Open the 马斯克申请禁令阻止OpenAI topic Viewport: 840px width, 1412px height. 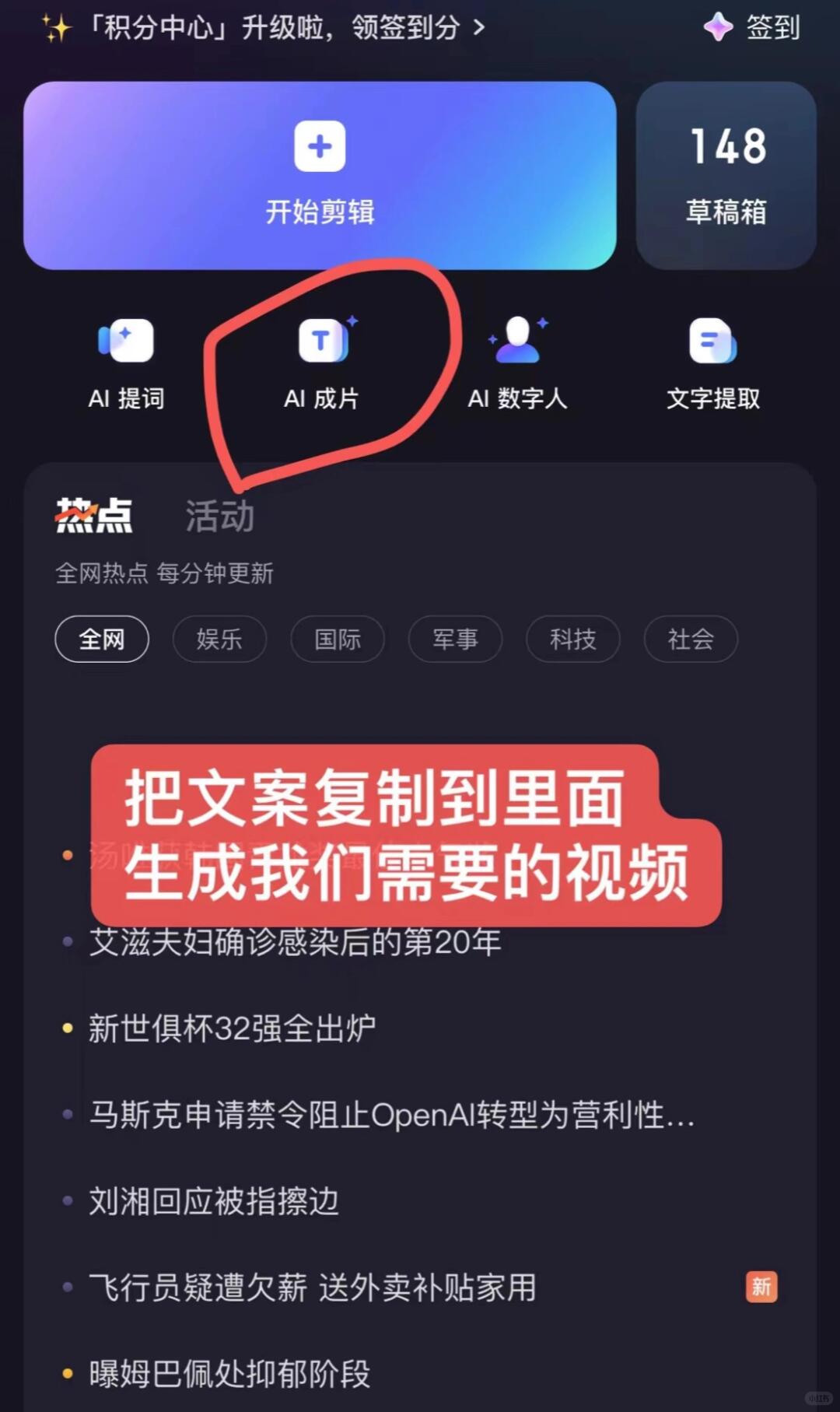(391, 1115)
